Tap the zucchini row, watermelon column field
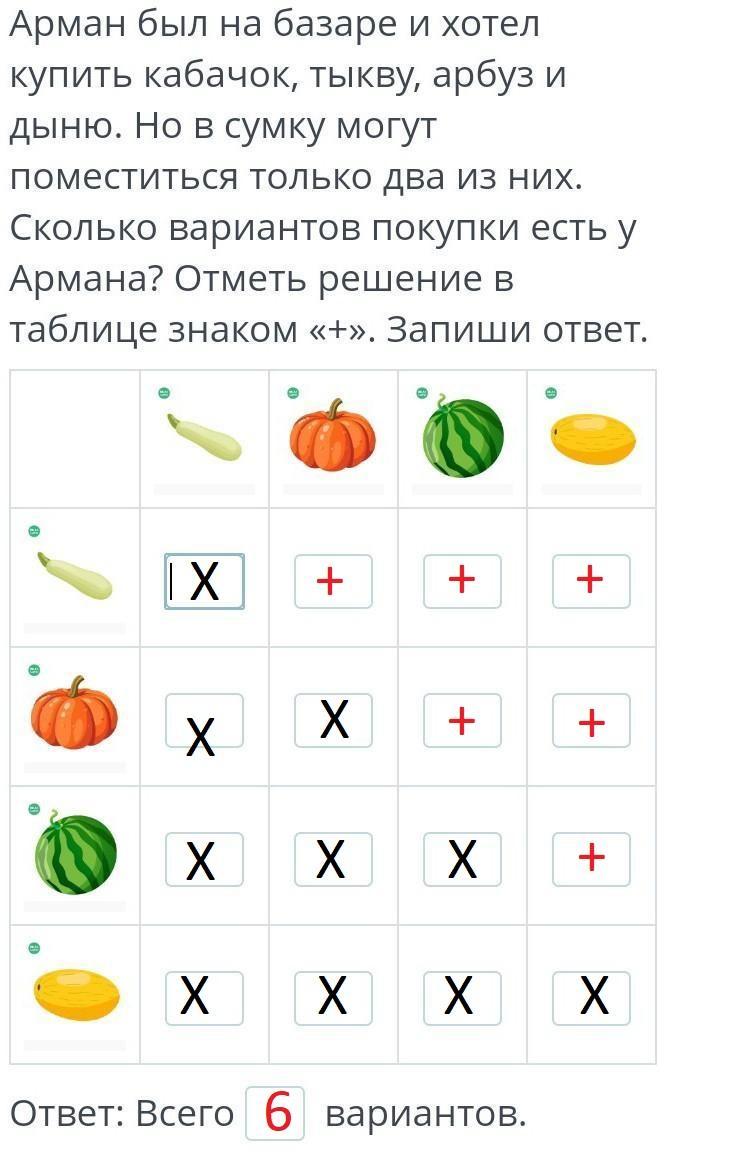This screenshot has width=752, height=1164. [x=462, y=581]
